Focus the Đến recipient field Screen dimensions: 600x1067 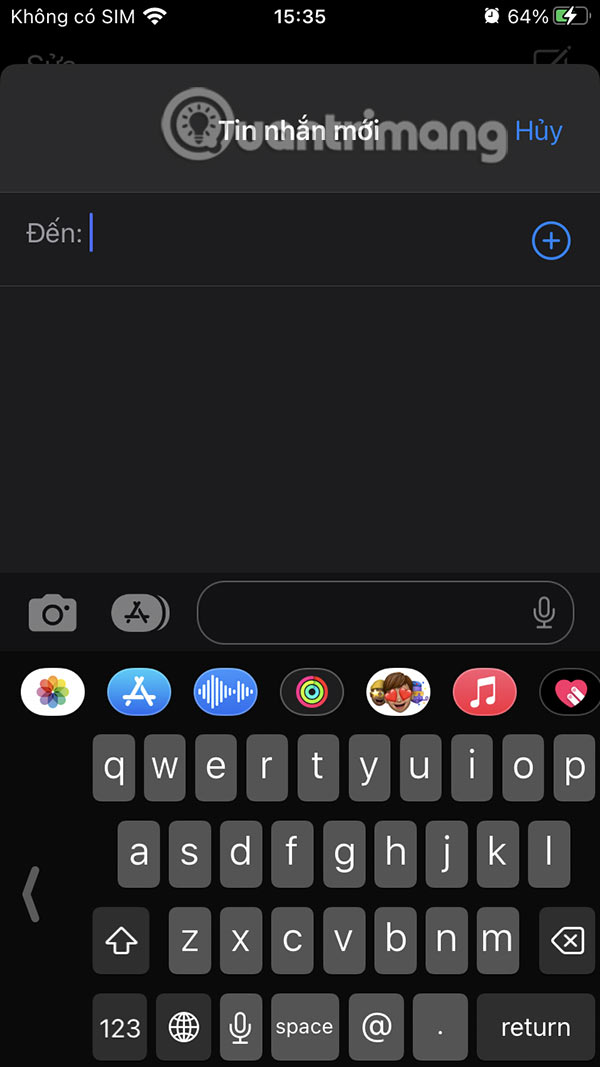(300, 236)
